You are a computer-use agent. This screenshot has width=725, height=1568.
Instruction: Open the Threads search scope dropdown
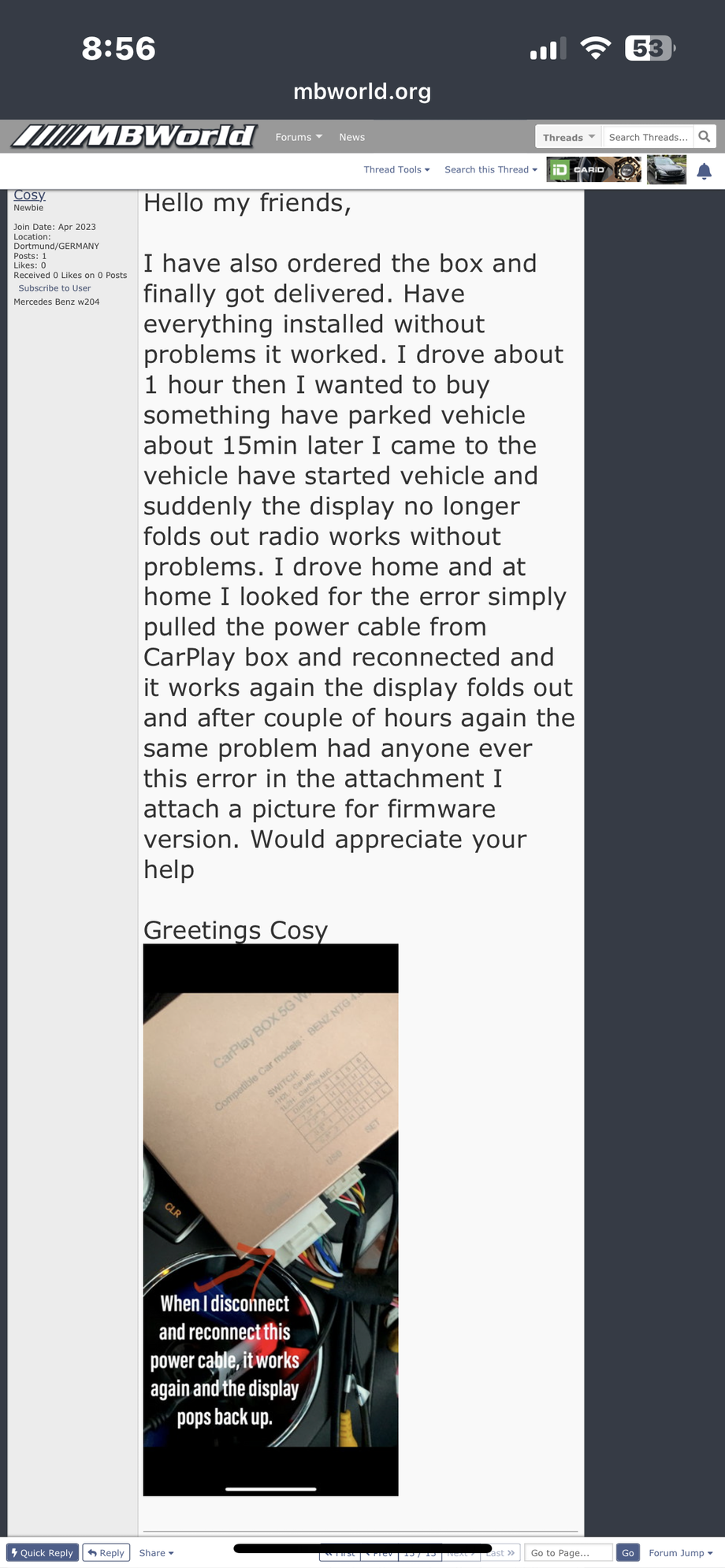click(x=568, y=137)
